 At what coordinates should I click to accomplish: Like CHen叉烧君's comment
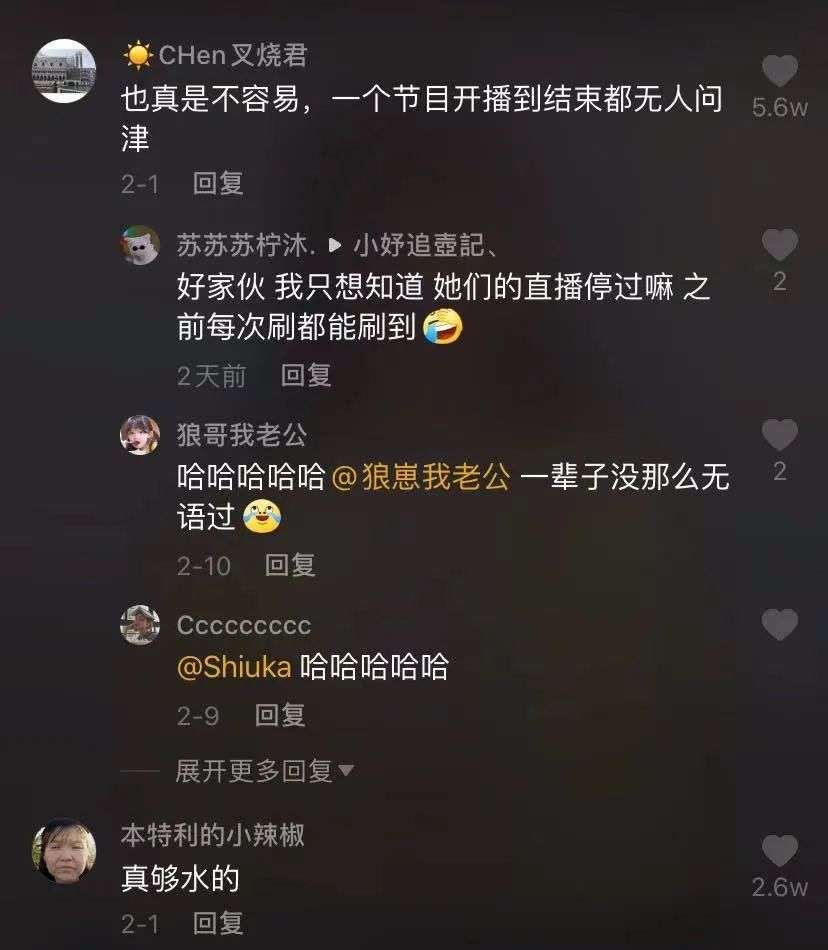pyautogui.click(x=780, y=71)
